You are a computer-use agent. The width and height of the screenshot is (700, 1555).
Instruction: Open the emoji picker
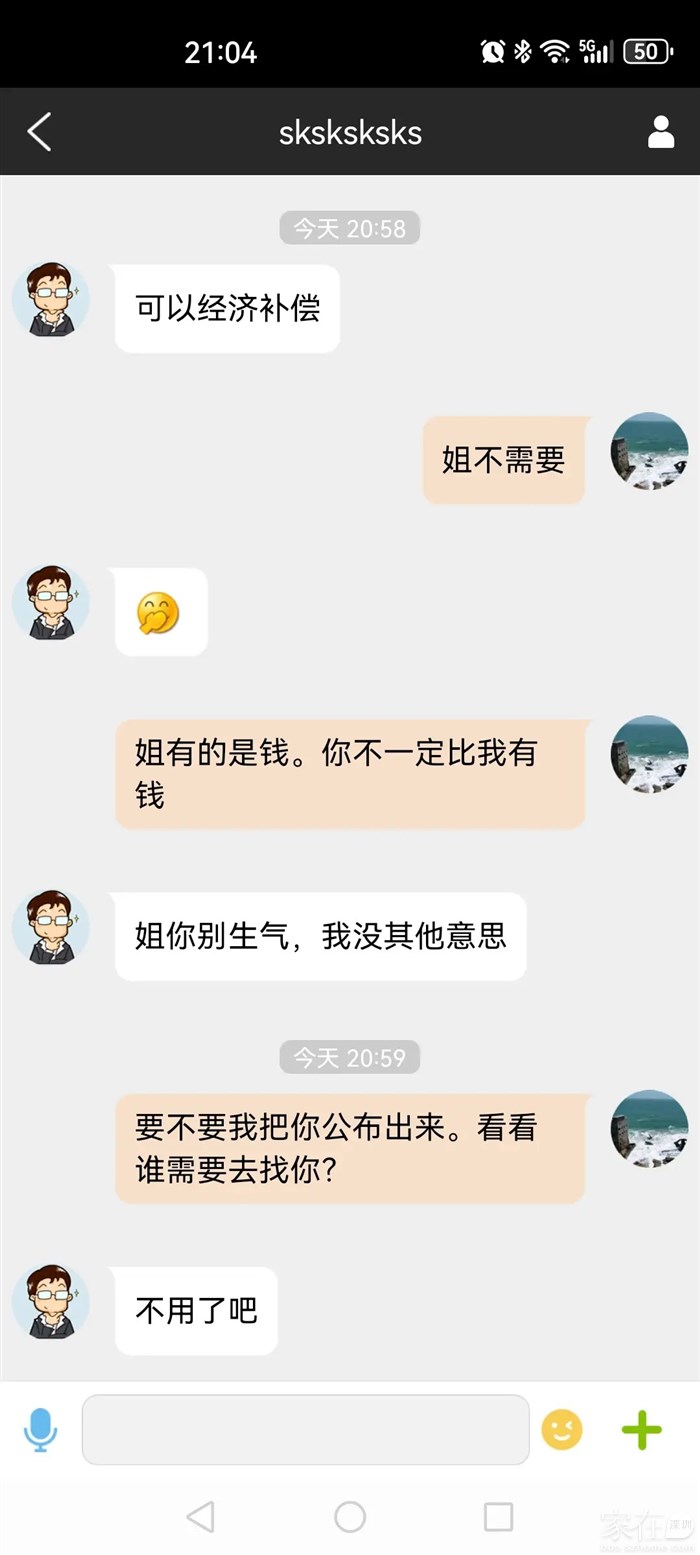tap(562, 1429)
